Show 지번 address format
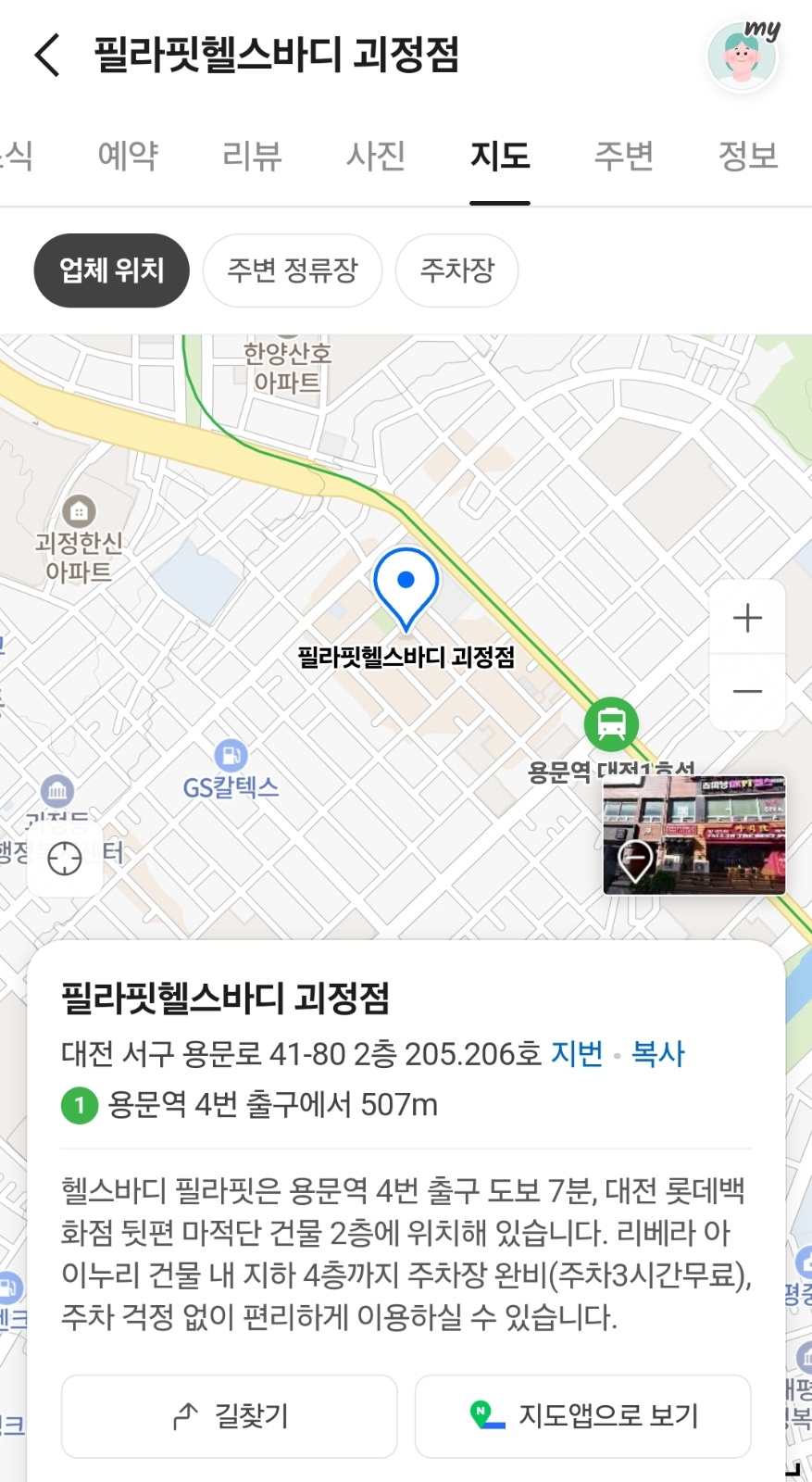Screen dimensions: 812x1482 pos(576,1053)
